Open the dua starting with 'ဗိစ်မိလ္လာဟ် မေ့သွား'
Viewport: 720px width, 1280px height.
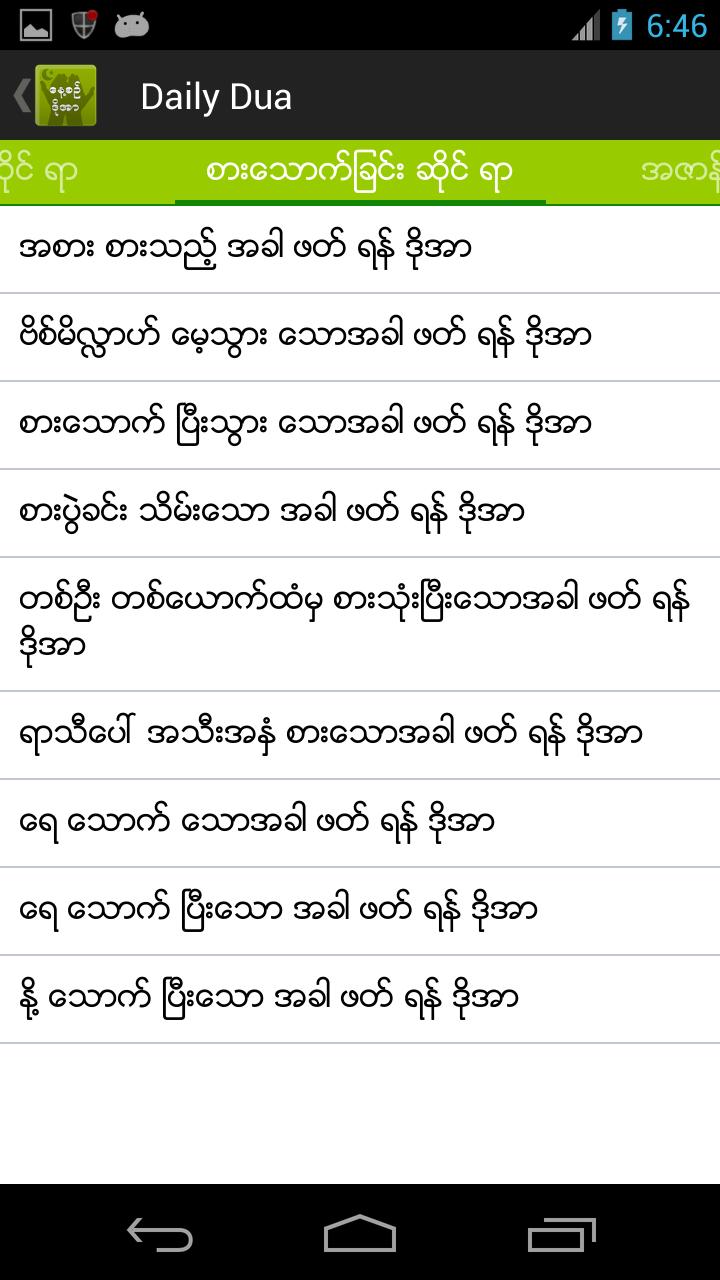[360, 337]
